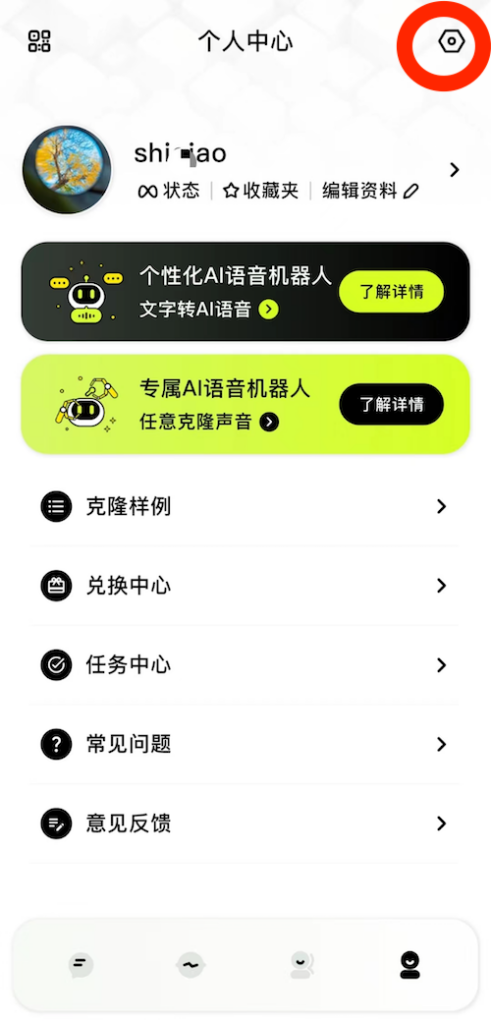Open the 收藏夹 favorites folder

pyautogui.click(x=261, y=191)
